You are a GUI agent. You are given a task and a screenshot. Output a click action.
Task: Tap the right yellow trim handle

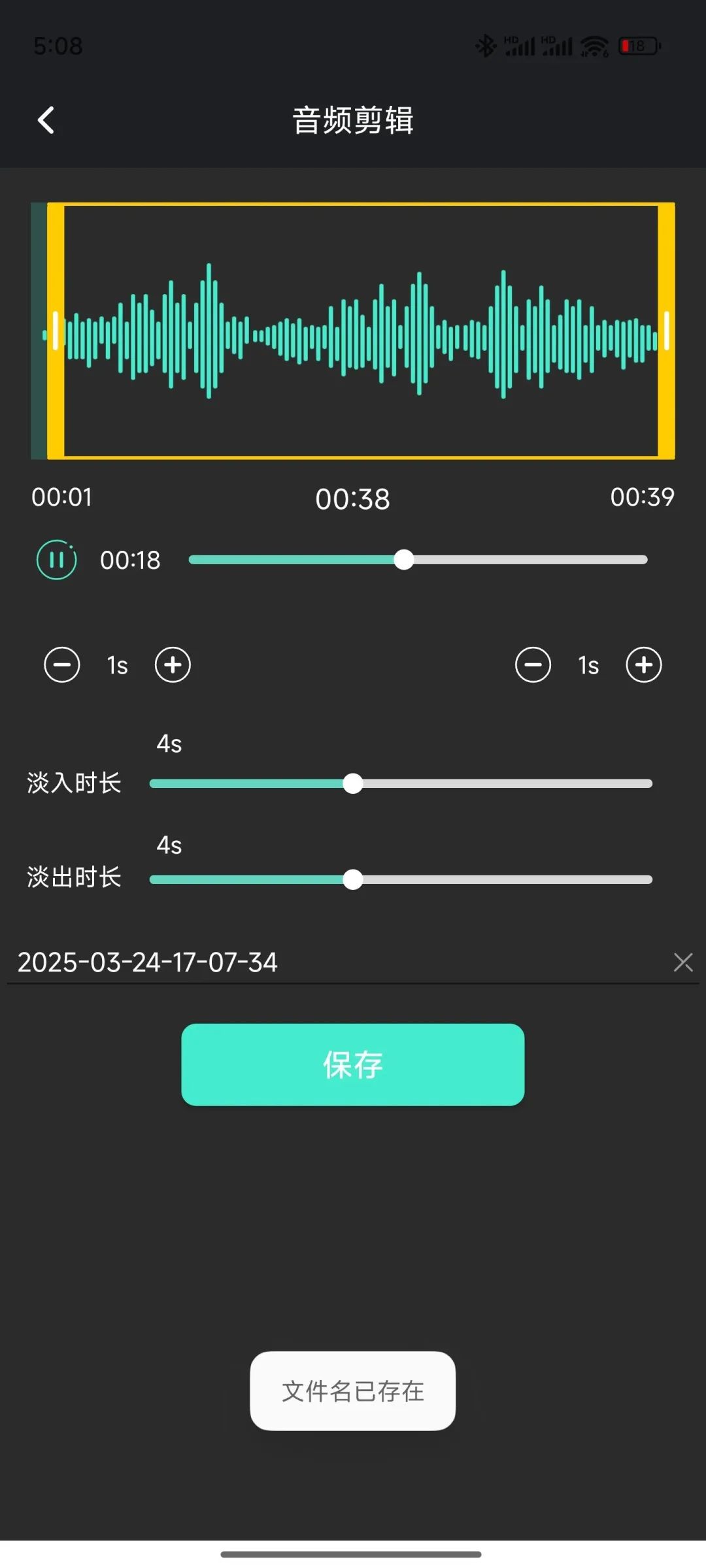pos(666,331)
